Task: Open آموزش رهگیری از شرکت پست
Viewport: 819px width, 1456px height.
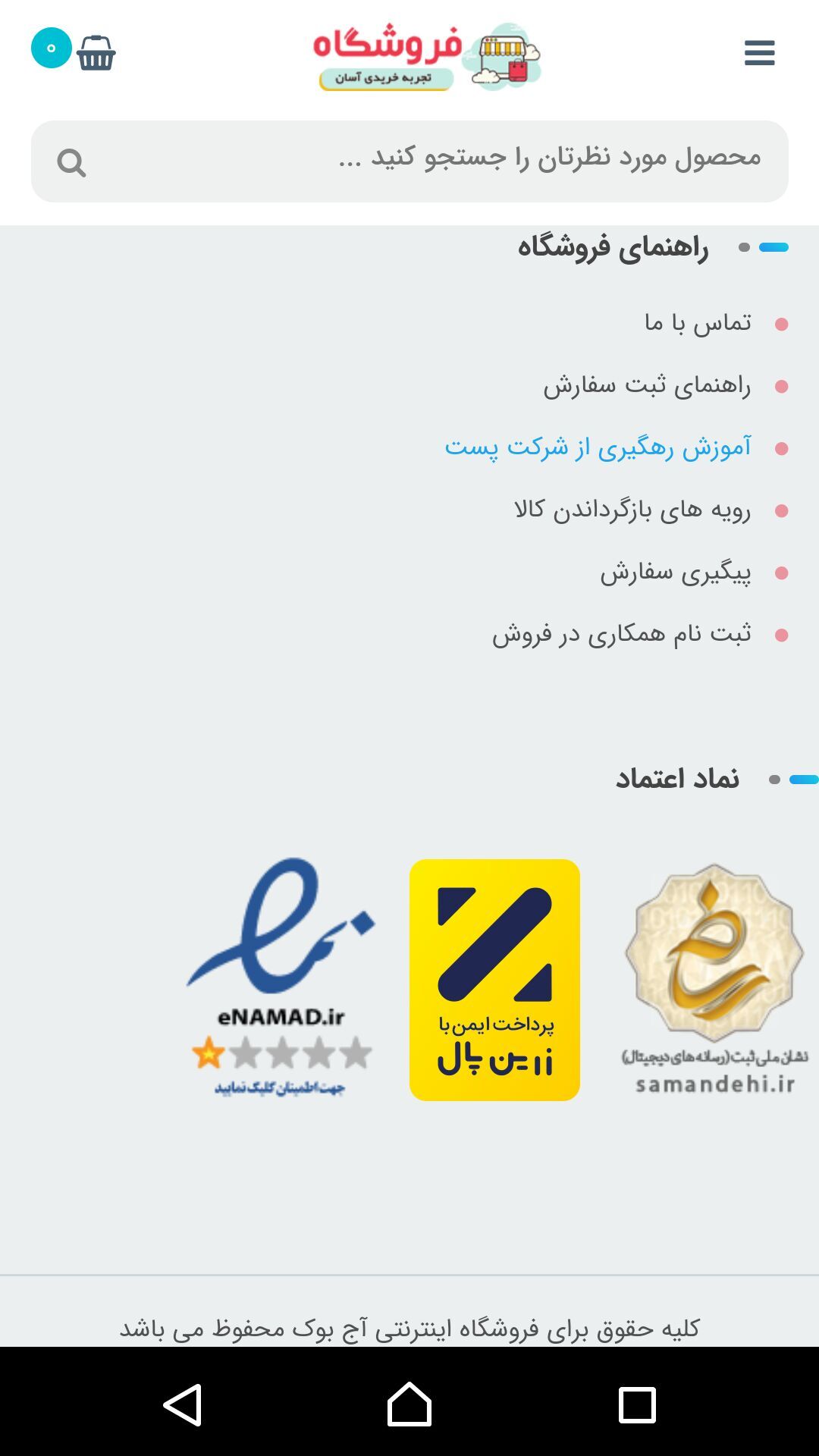Action: pos(598,447)
